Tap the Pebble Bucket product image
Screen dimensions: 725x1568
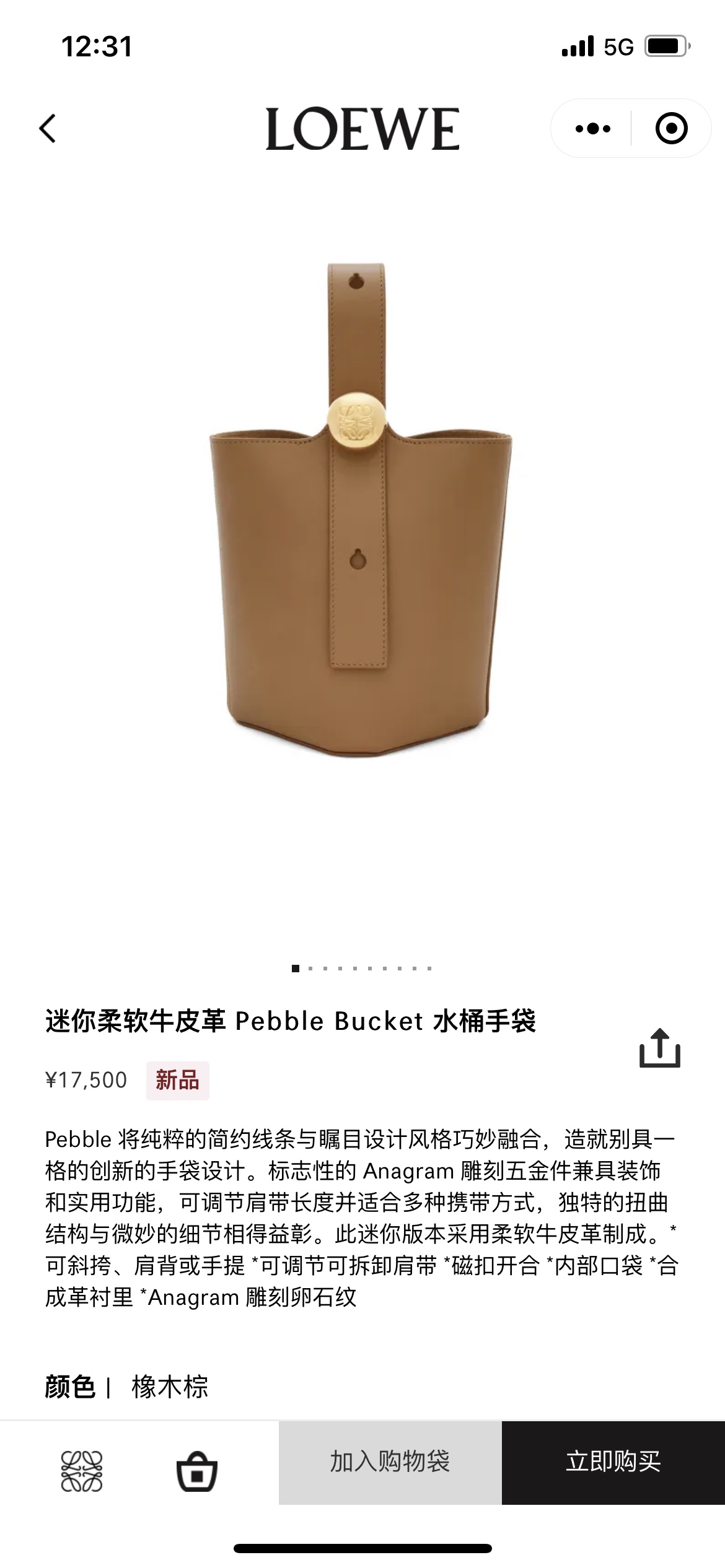(x=362, y=557)
